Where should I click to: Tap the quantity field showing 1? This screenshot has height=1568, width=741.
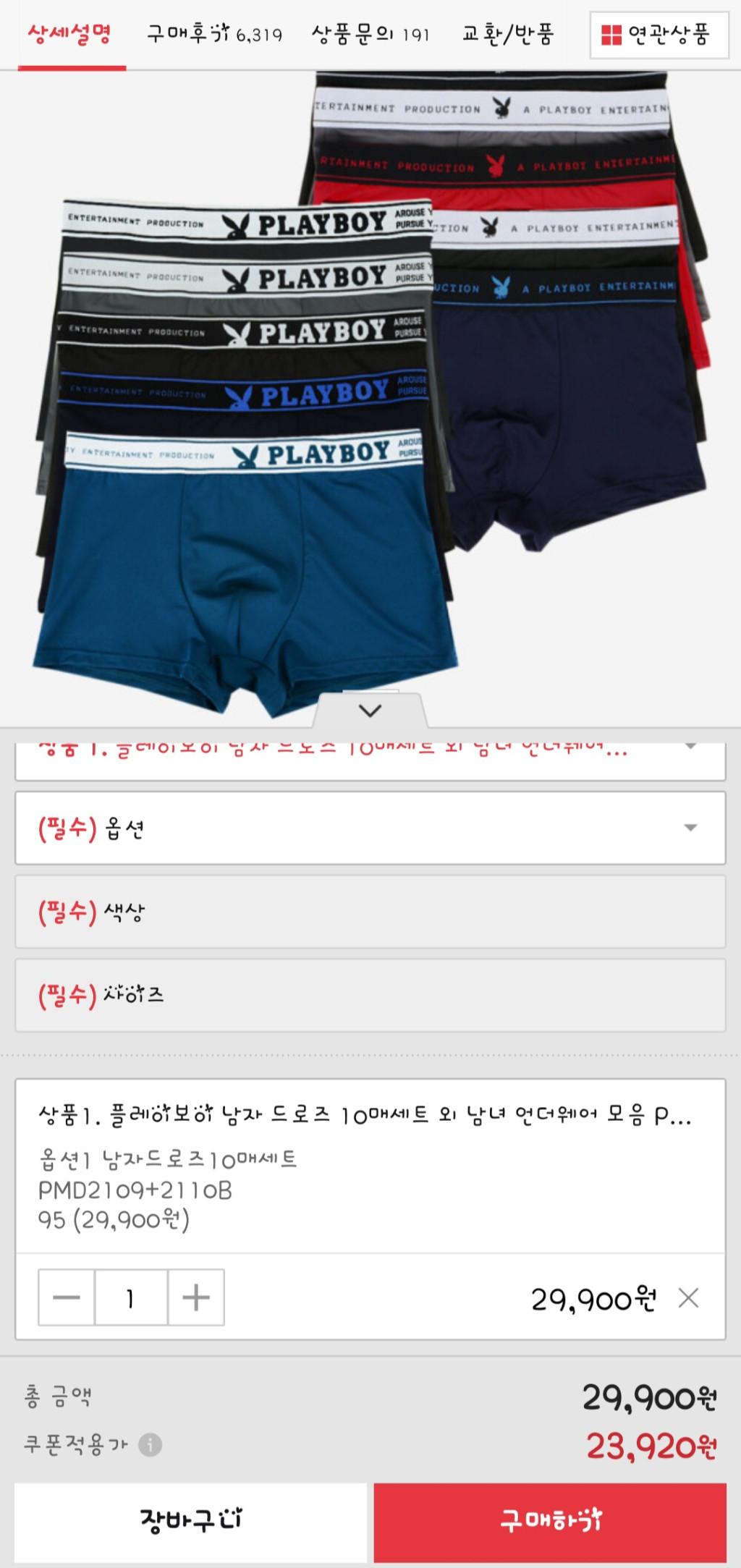click(131, 1297)
